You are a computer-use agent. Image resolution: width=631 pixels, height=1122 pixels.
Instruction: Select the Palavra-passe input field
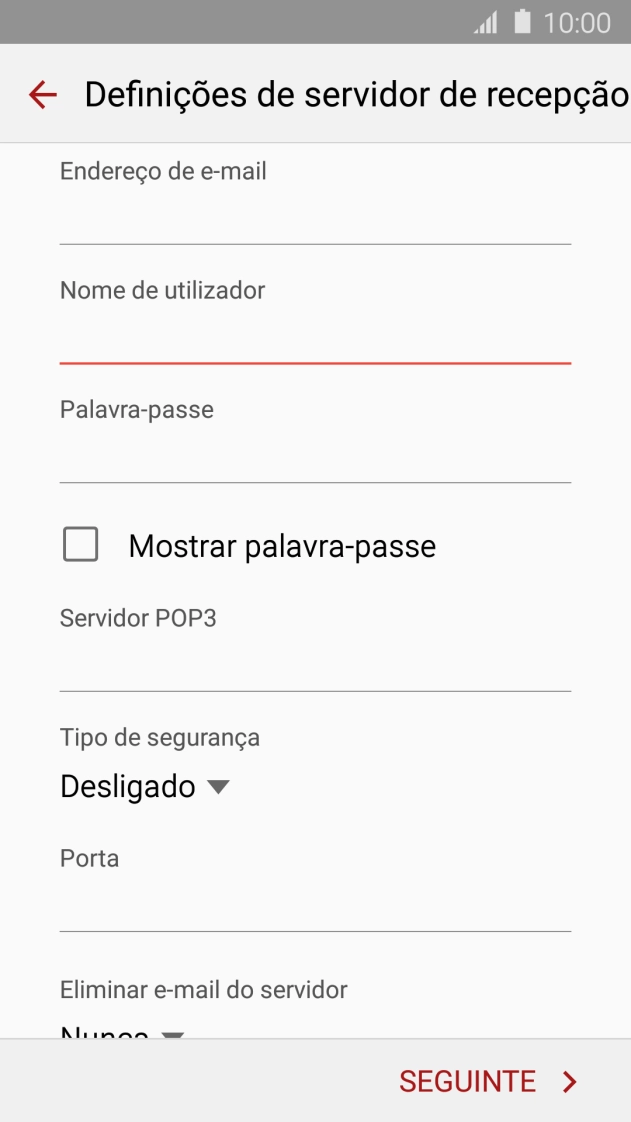pyautogui.click(x=315, y=458)
